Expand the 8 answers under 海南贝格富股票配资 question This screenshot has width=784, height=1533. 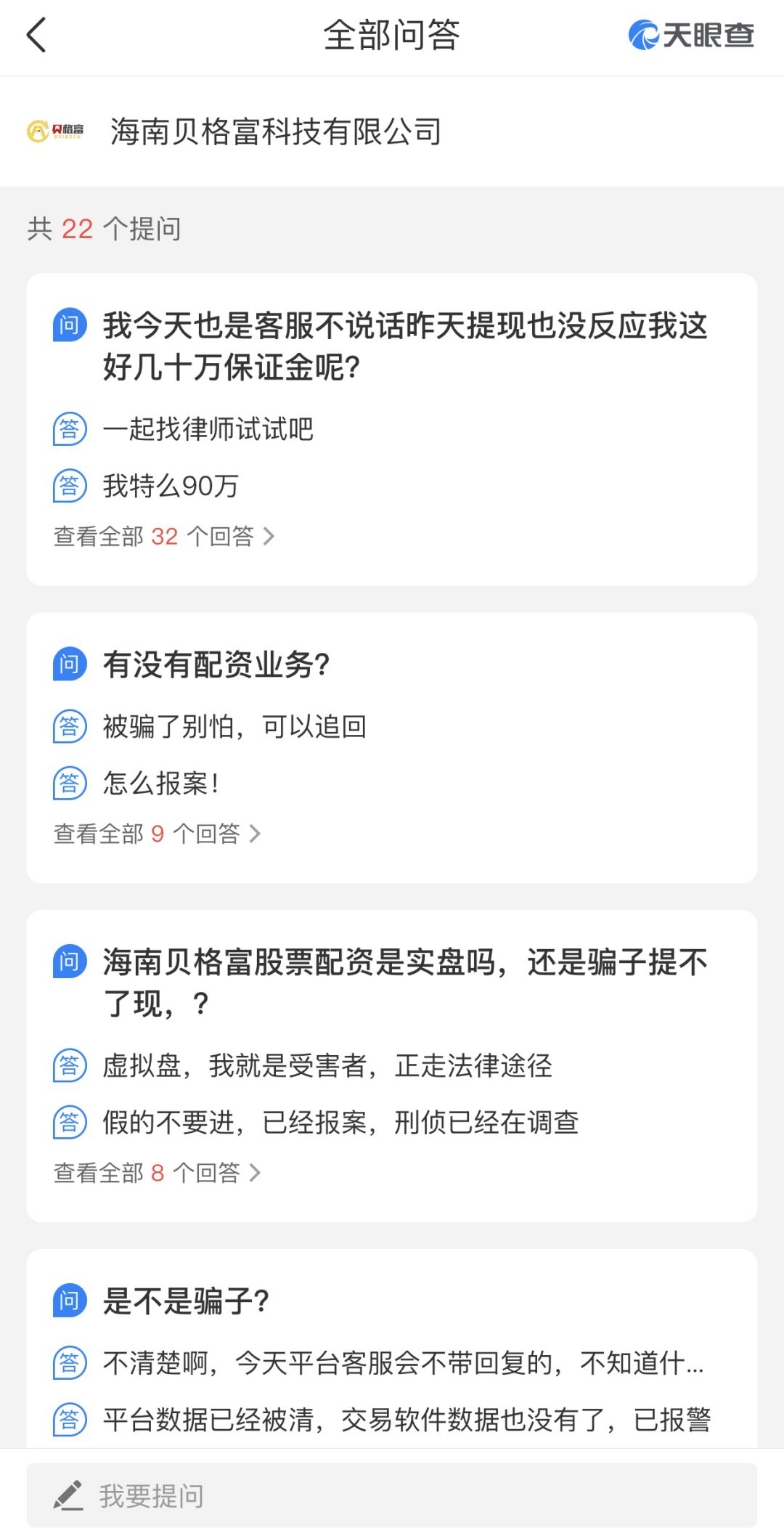tap(155, 1172)
